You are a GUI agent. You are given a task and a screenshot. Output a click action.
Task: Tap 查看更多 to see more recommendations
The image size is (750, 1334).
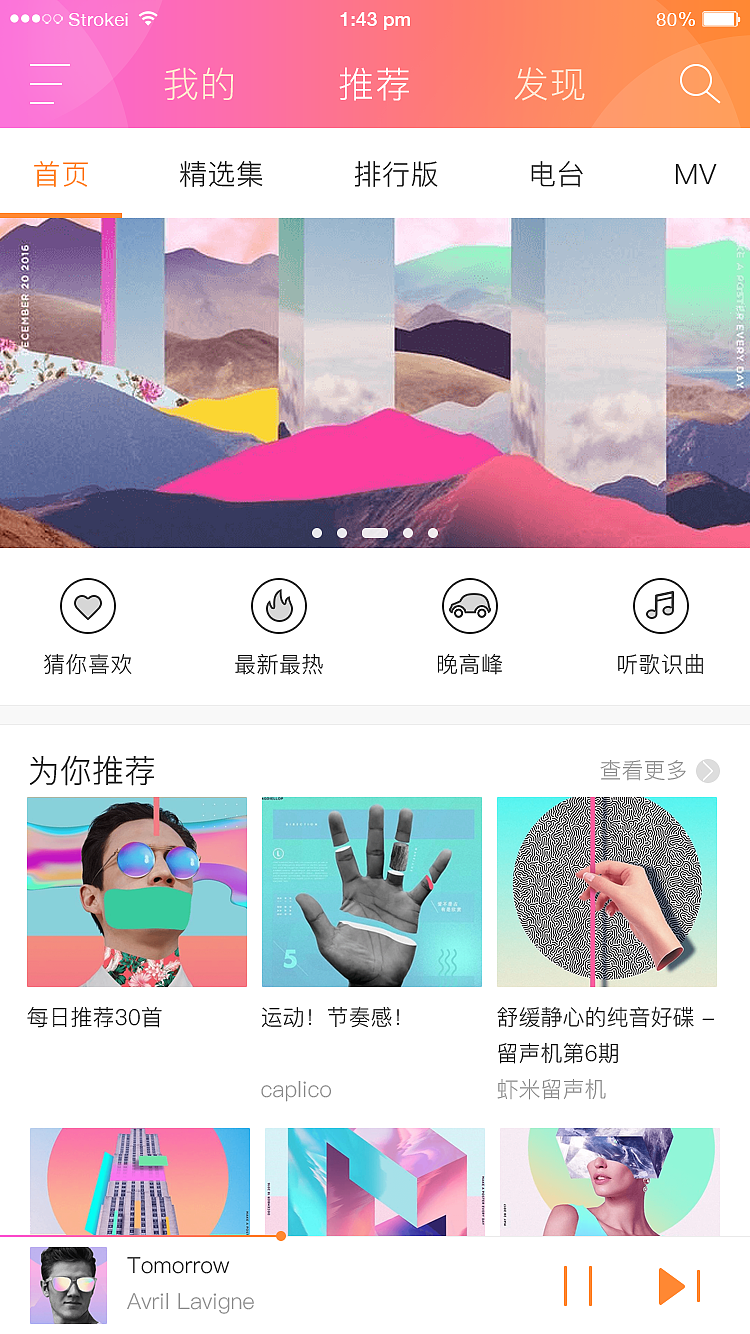pyautogui.click(x=659, y=770)
